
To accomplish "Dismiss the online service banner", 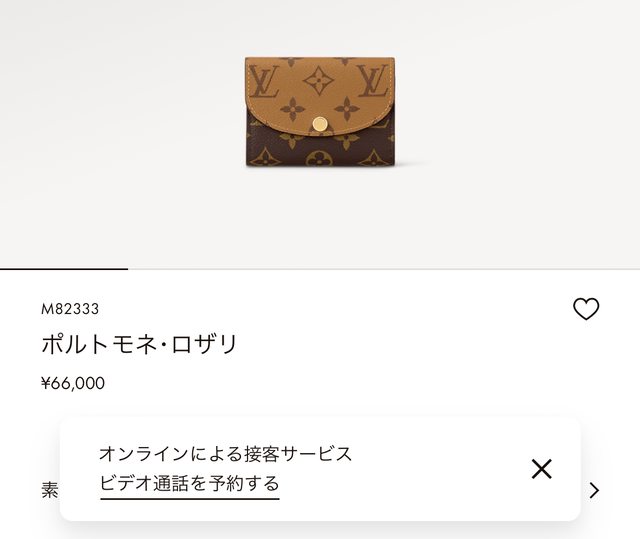I will coord(541,468).
